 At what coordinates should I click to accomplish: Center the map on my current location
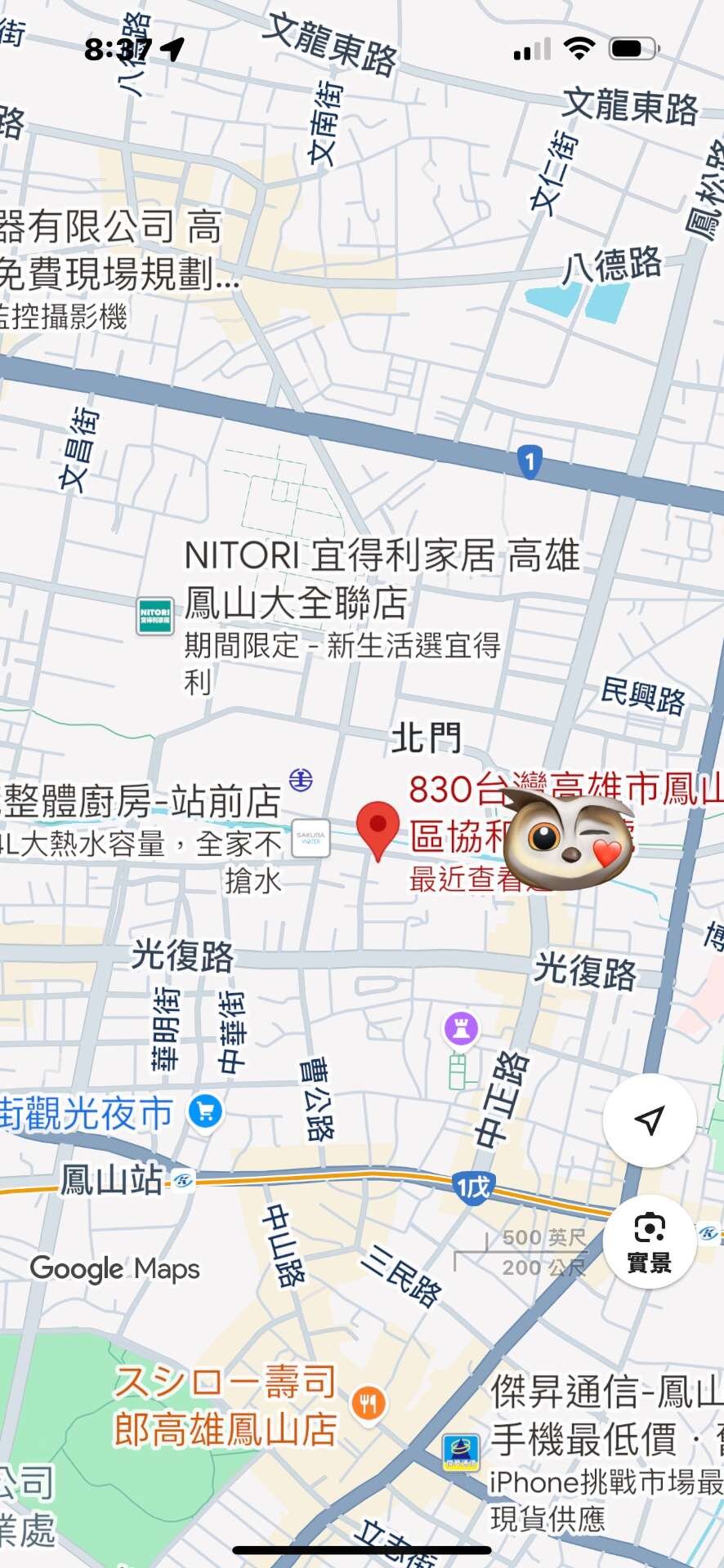650,1120
